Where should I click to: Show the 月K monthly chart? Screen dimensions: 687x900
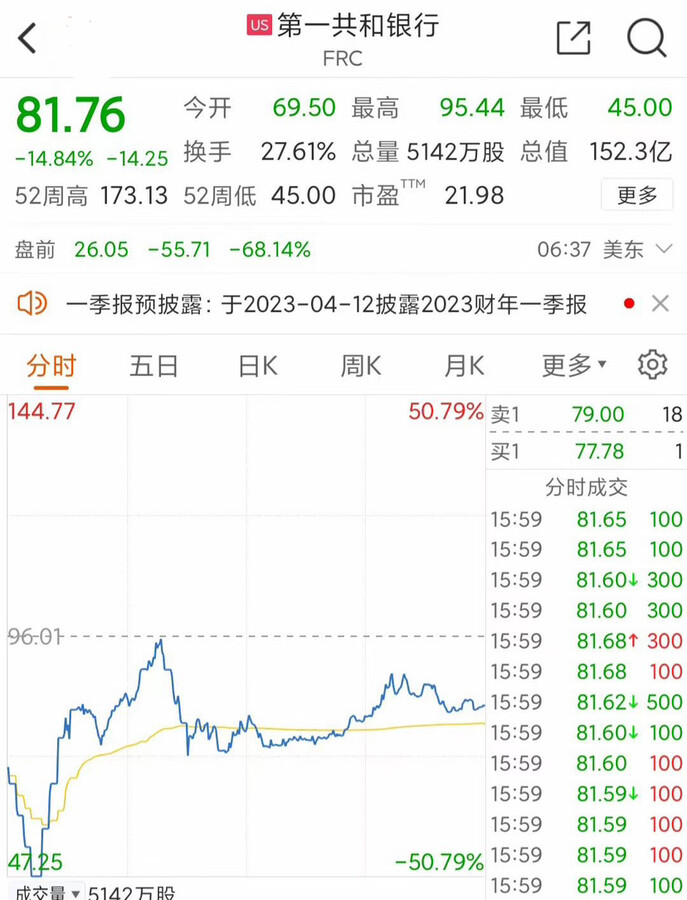click(463, 366)
